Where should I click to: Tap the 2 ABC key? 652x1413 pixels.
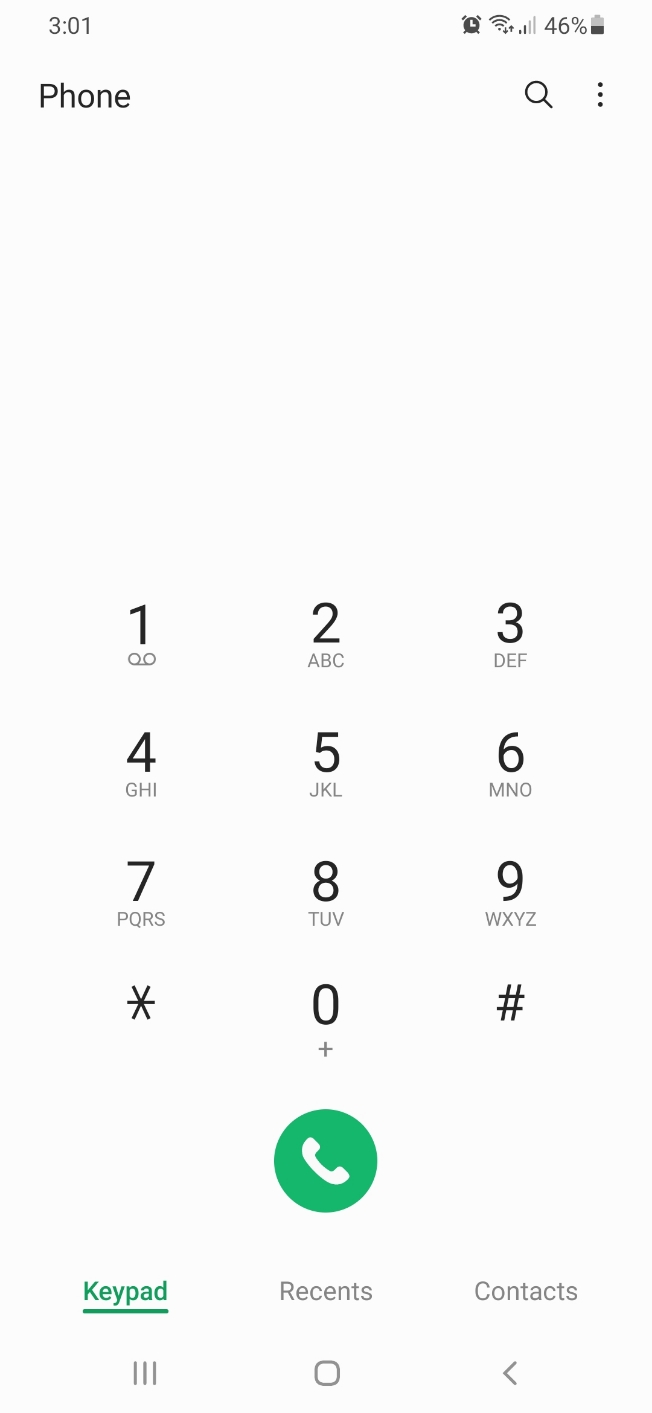[x=326, y=634]
